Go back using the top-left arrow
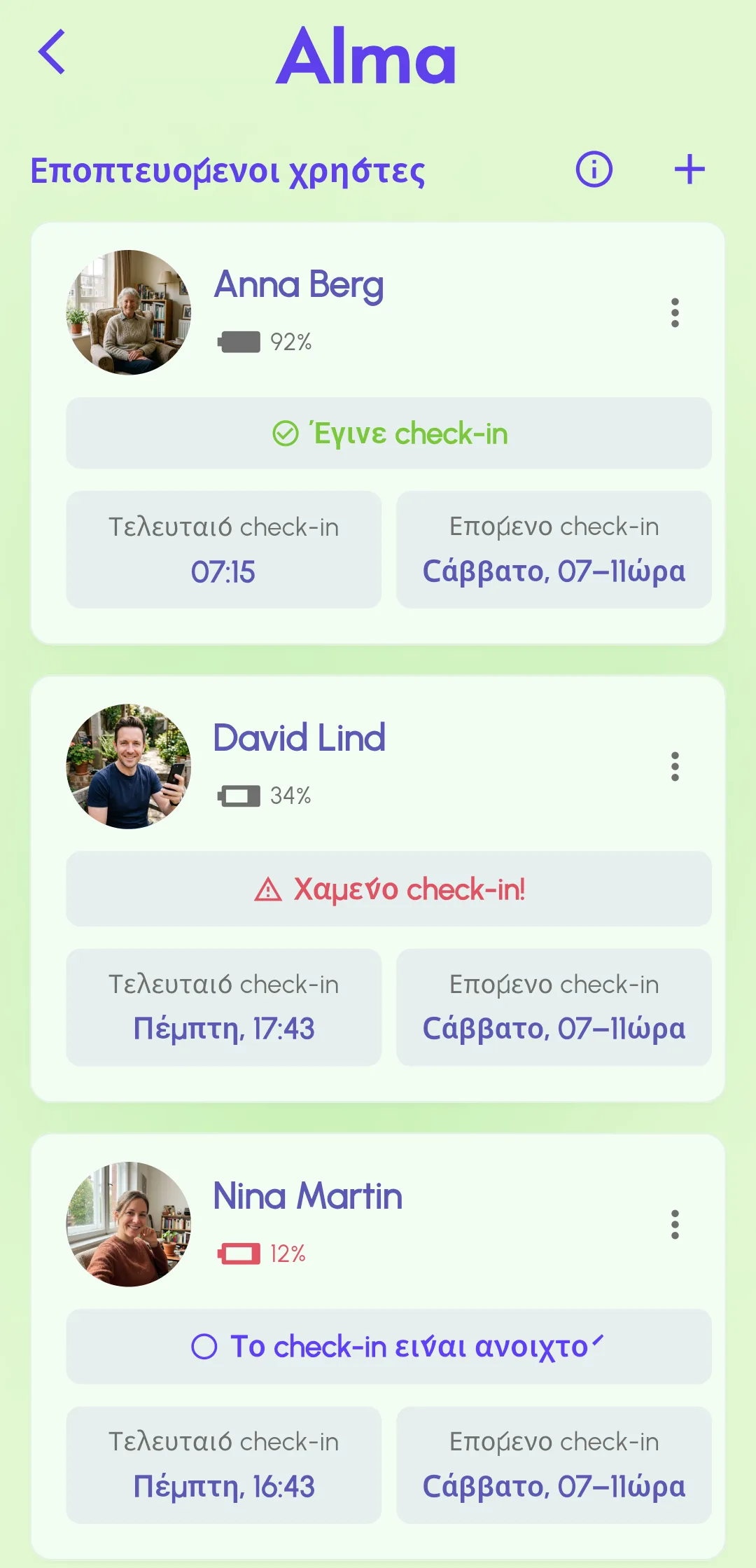This screenshot has height=1568, width=756. click(52, 52)
